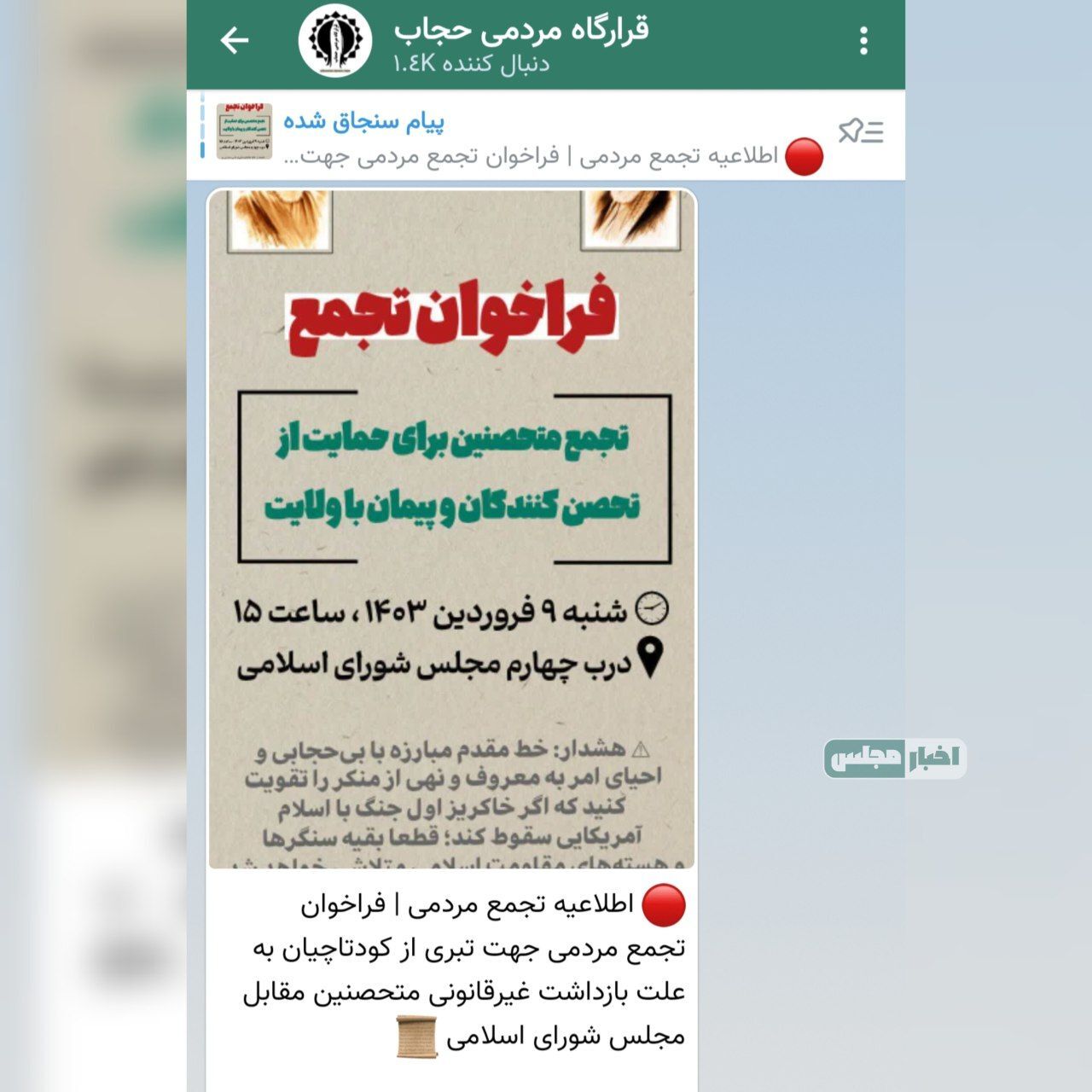
Task: Go back using the header arrow
Action: pyautogui.click(x=234, y=40)
